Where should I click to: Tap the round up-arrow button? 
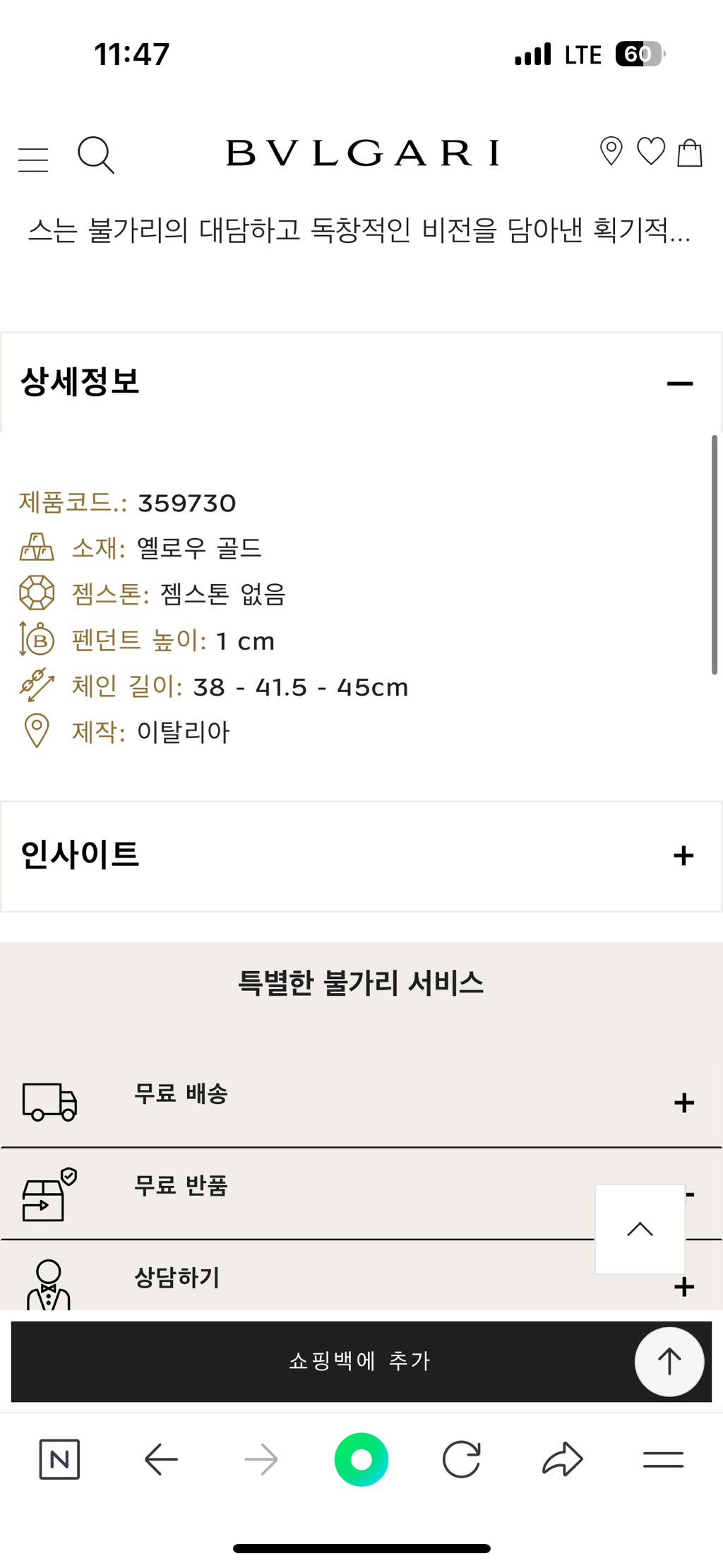pos(669,1361)
